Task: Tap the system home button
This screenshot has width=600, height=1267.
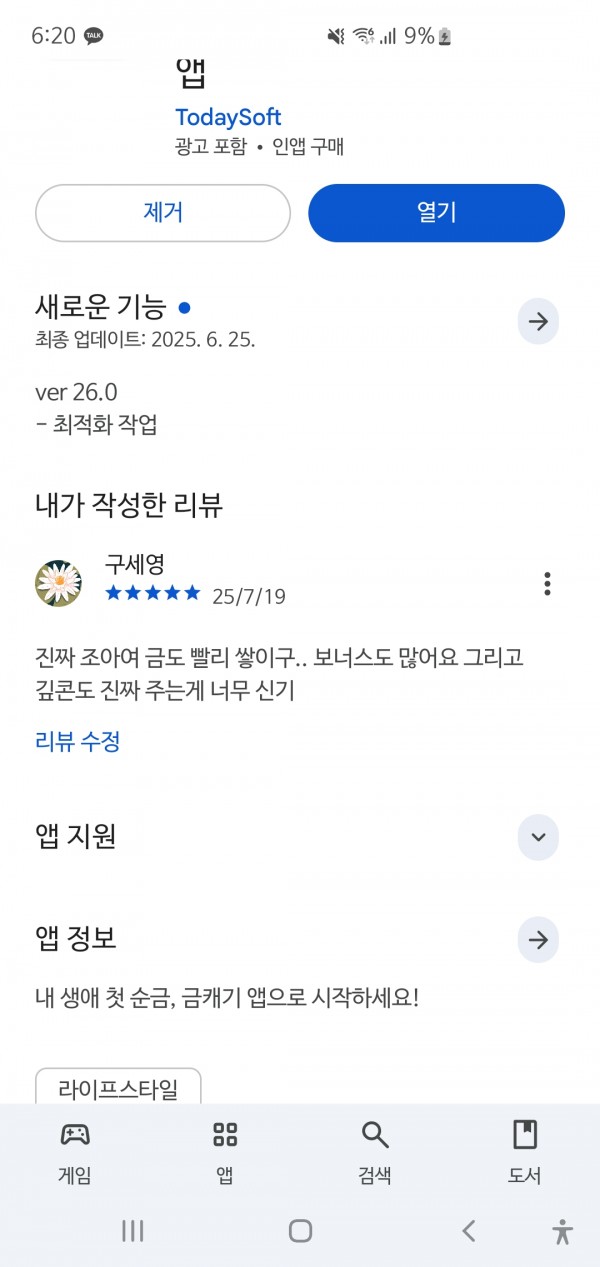Action: [300, 1231]
